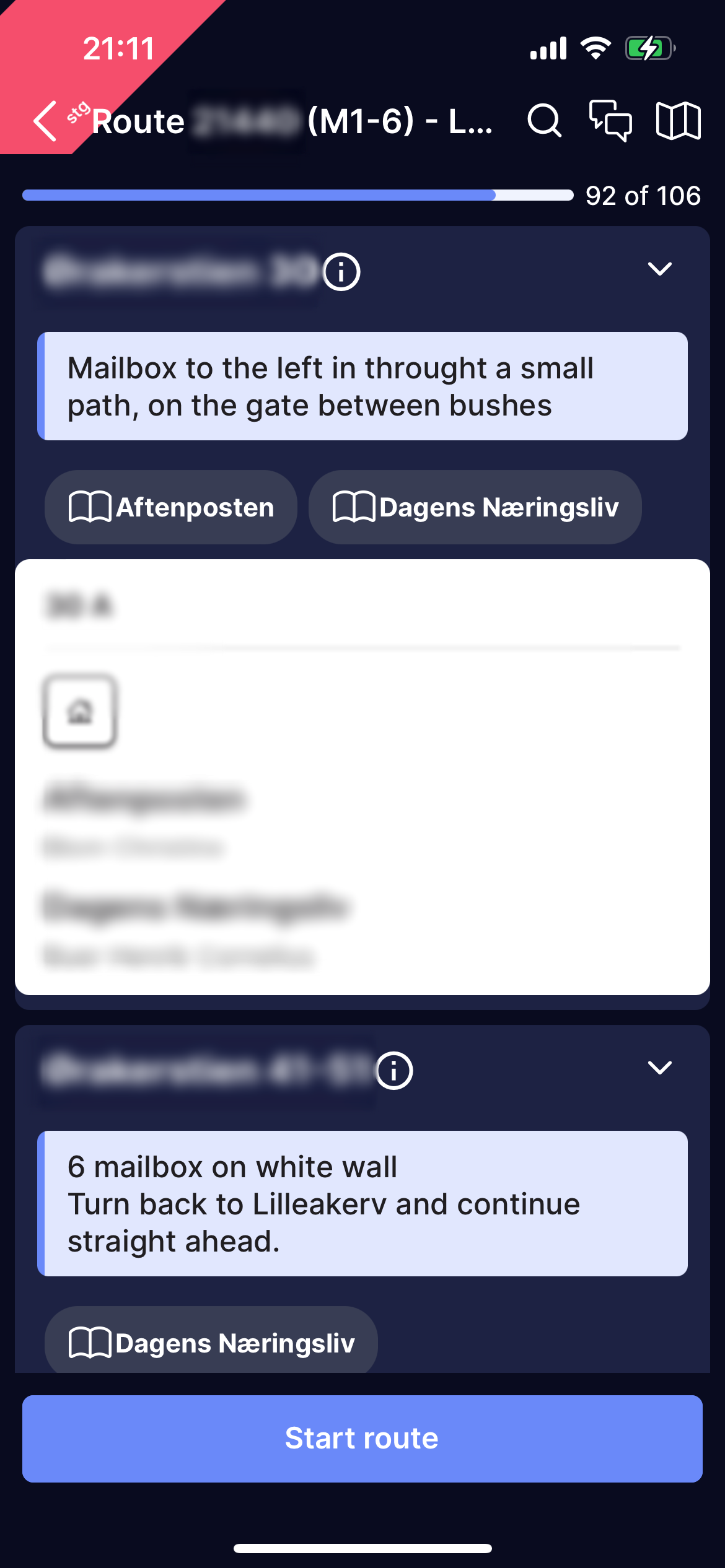725x1568 pixels.
Task: Show info for the first address
Action: (x=341, y=271)
